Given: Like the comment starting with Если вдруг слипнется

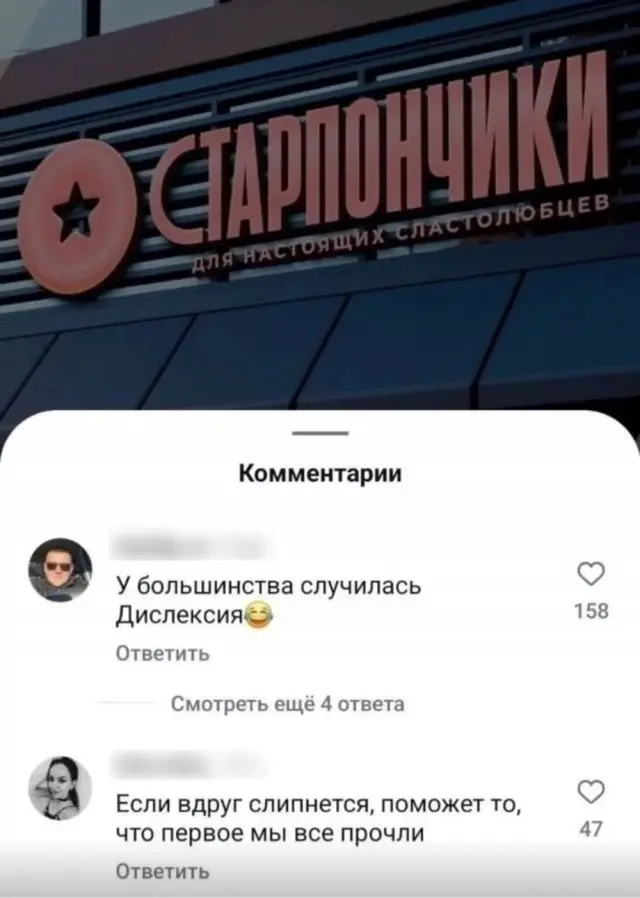Looking at the screenshot, I should pos(591,792).
